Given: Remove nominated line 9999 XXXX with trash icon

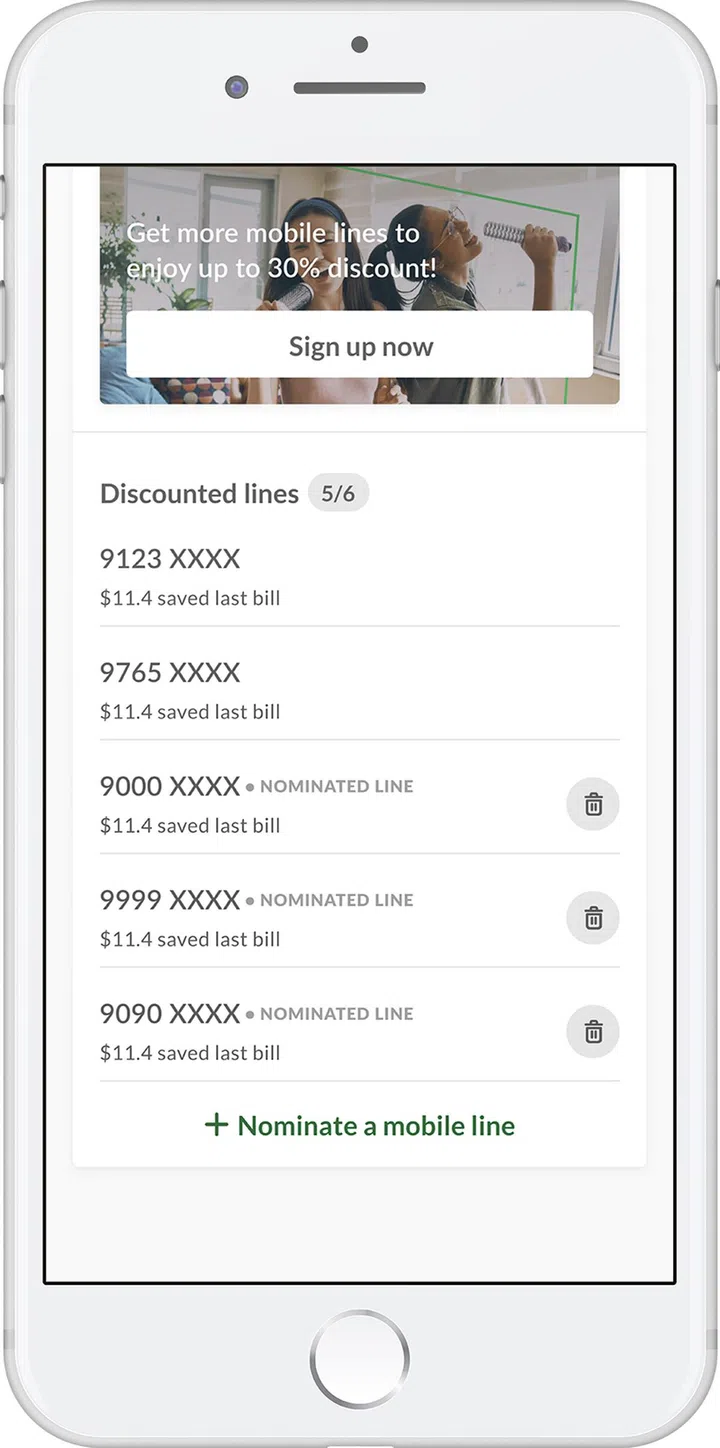Looking at the screenshot, I should [x=593, y=918].
